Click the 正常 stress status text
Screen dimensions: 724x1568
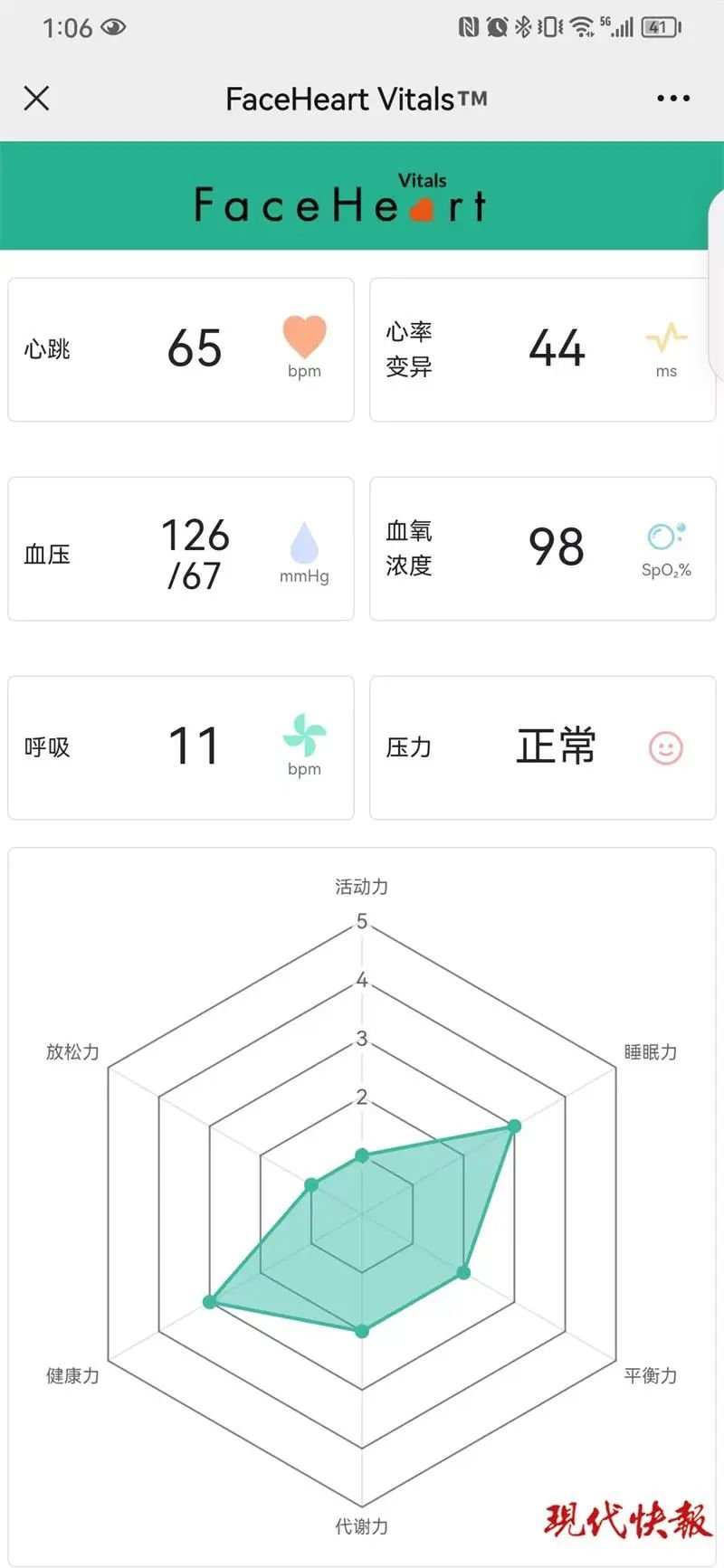[556, 746]
